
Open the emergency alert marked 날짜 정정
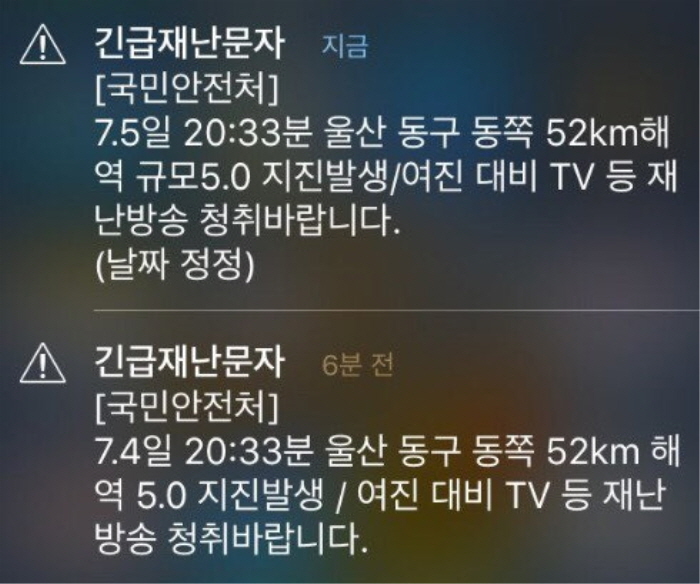coord(350,160)
